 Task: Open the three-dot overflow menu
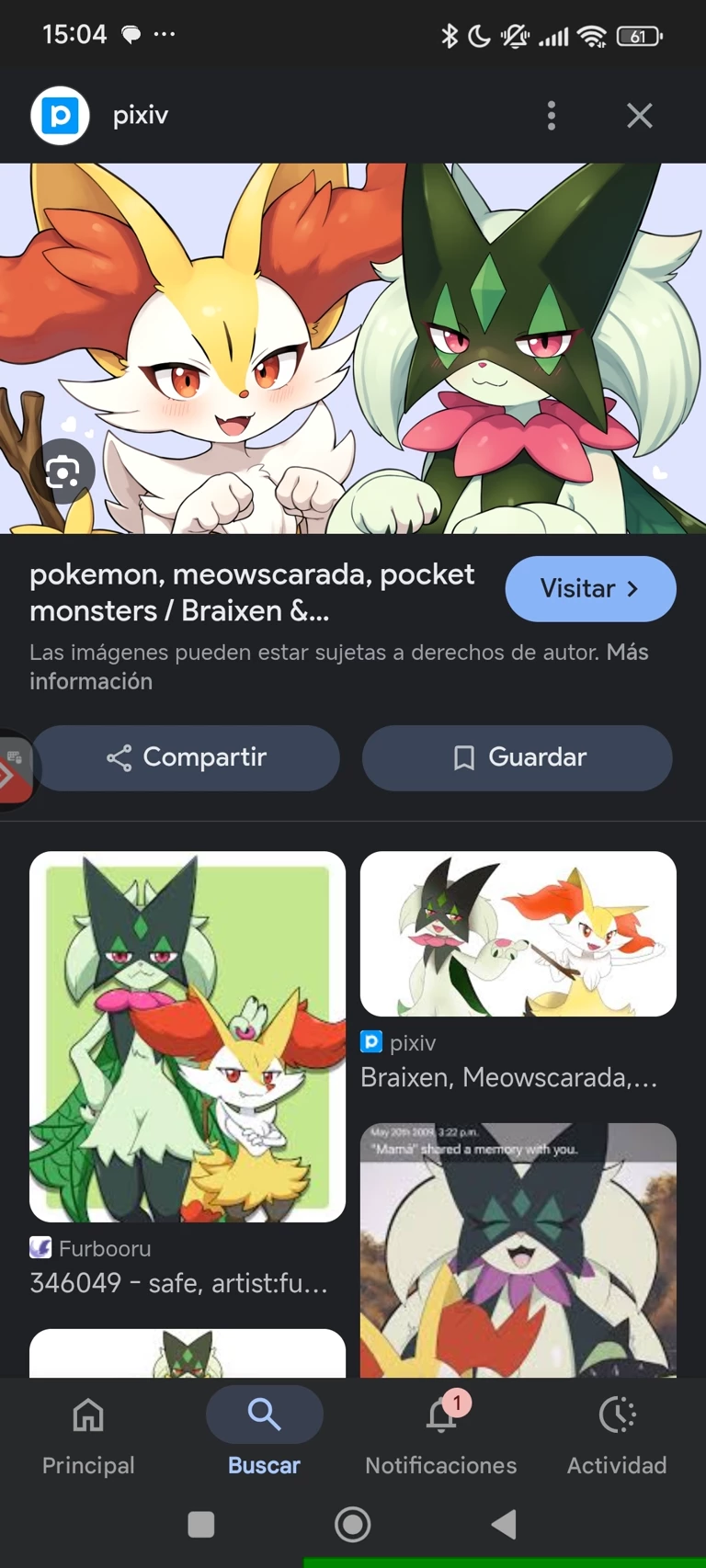[552, 116]
